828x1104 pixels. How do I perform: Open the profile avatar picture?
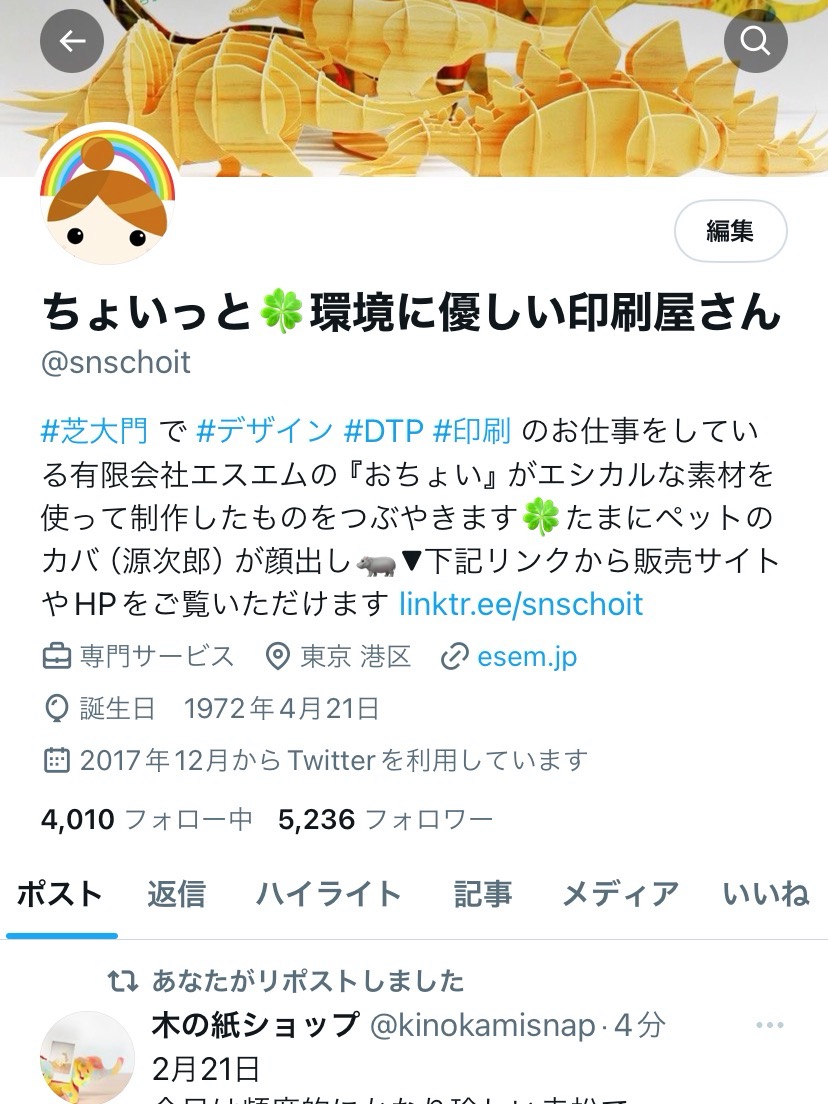(x=107, y=196)
